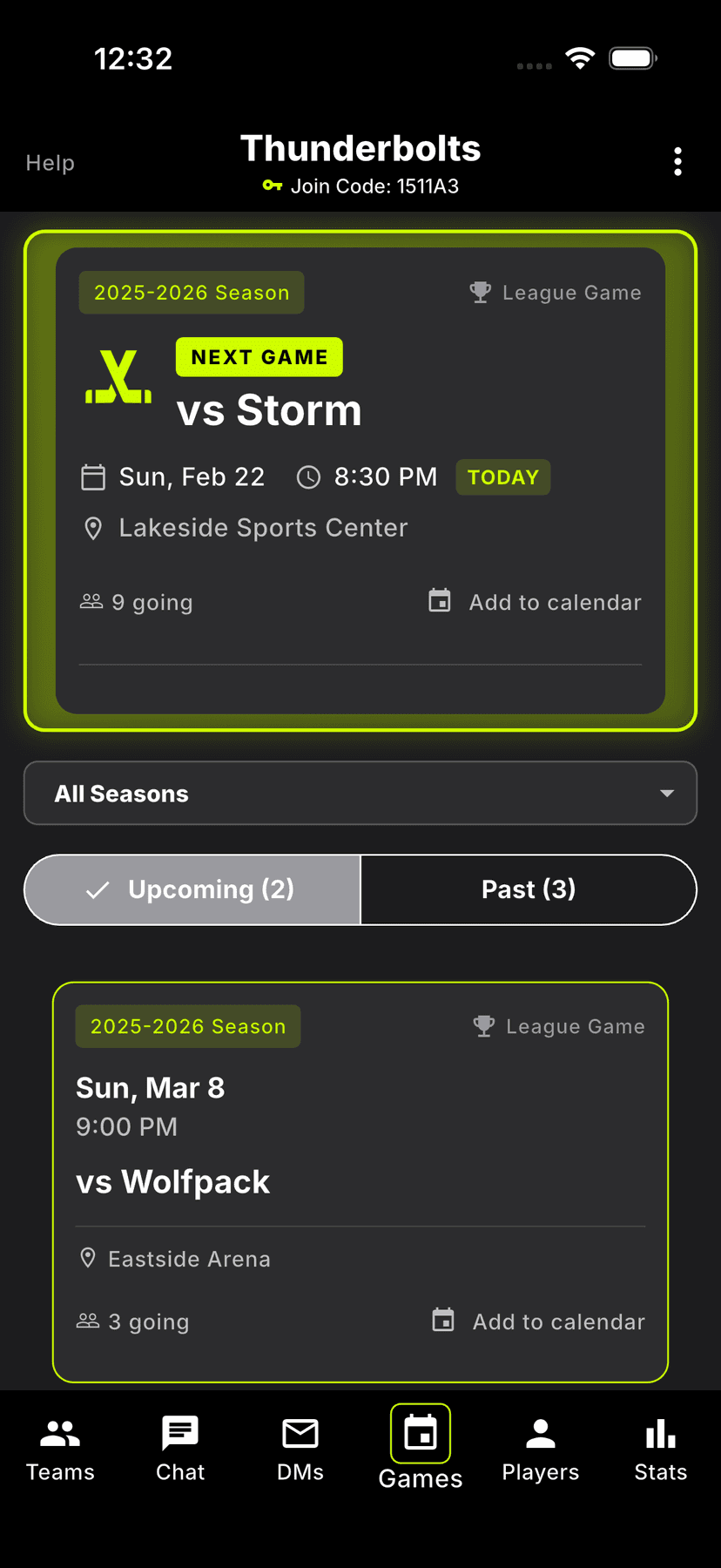Tap the DMs envelope icon
This screenshot has height=1568, width=721.
pyautogui.click(x=300, y=1446)
